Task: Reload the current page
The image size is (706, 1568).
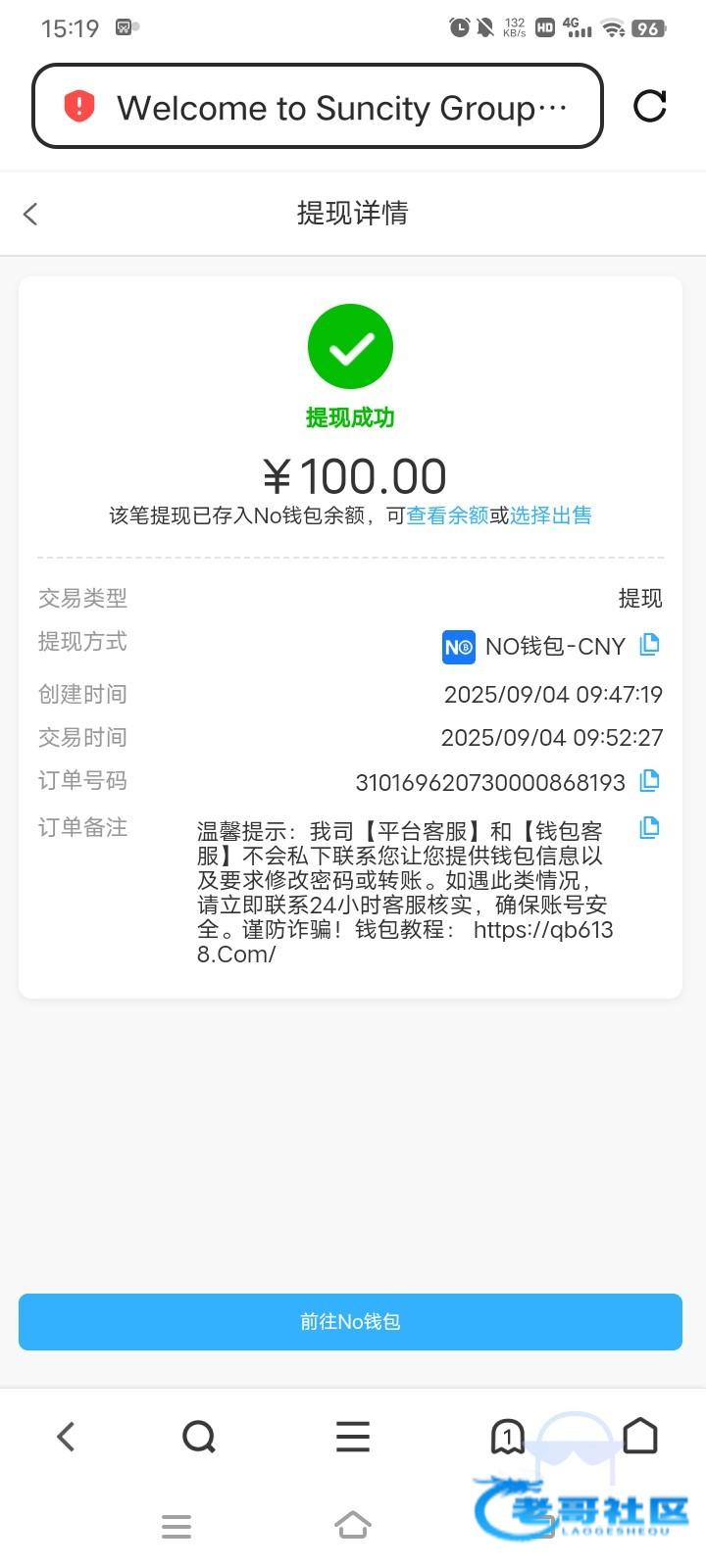Action: pyautogui.click(x=650, y=106)
